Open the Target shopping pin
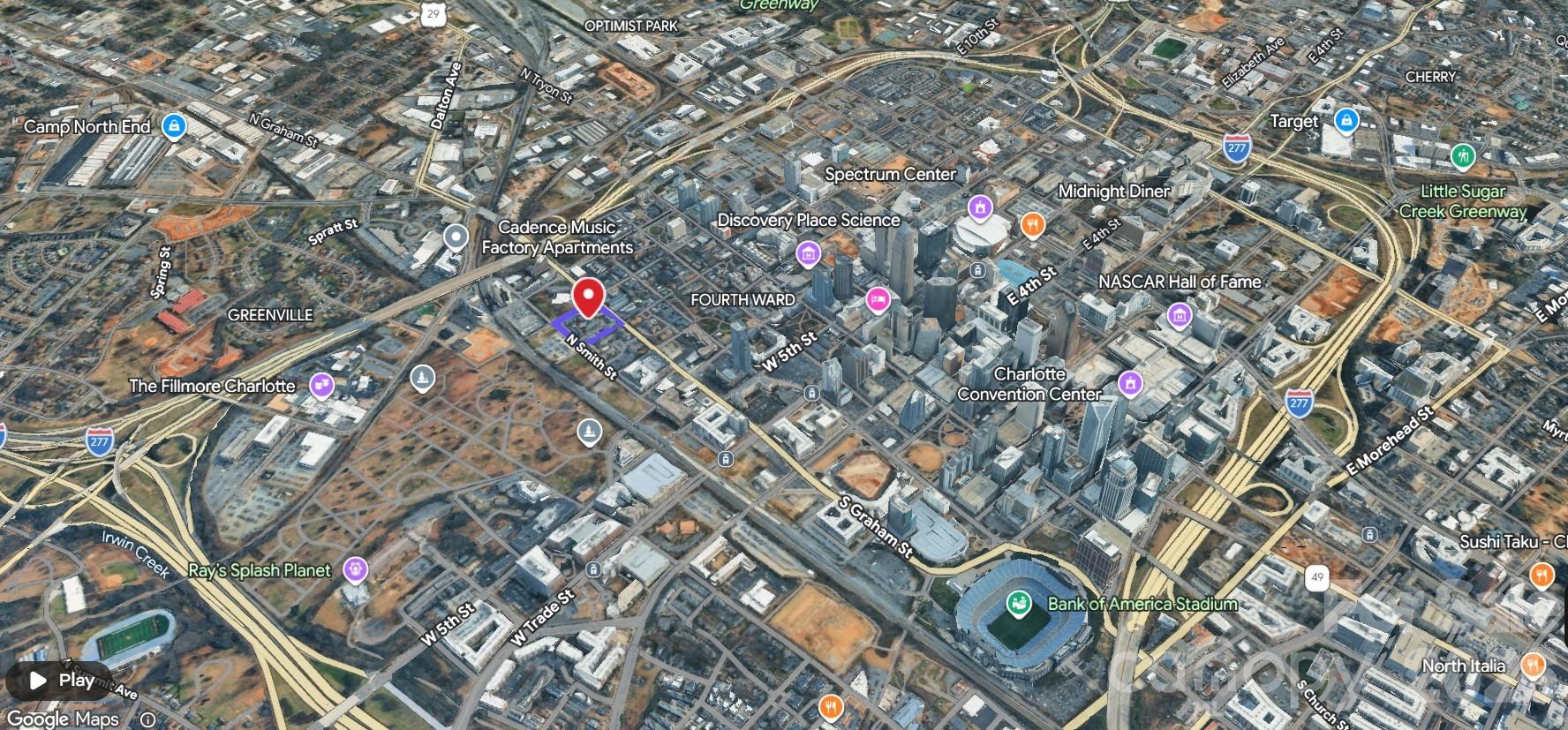This screenshot has height=730, width=1568. pos(1346,120)
